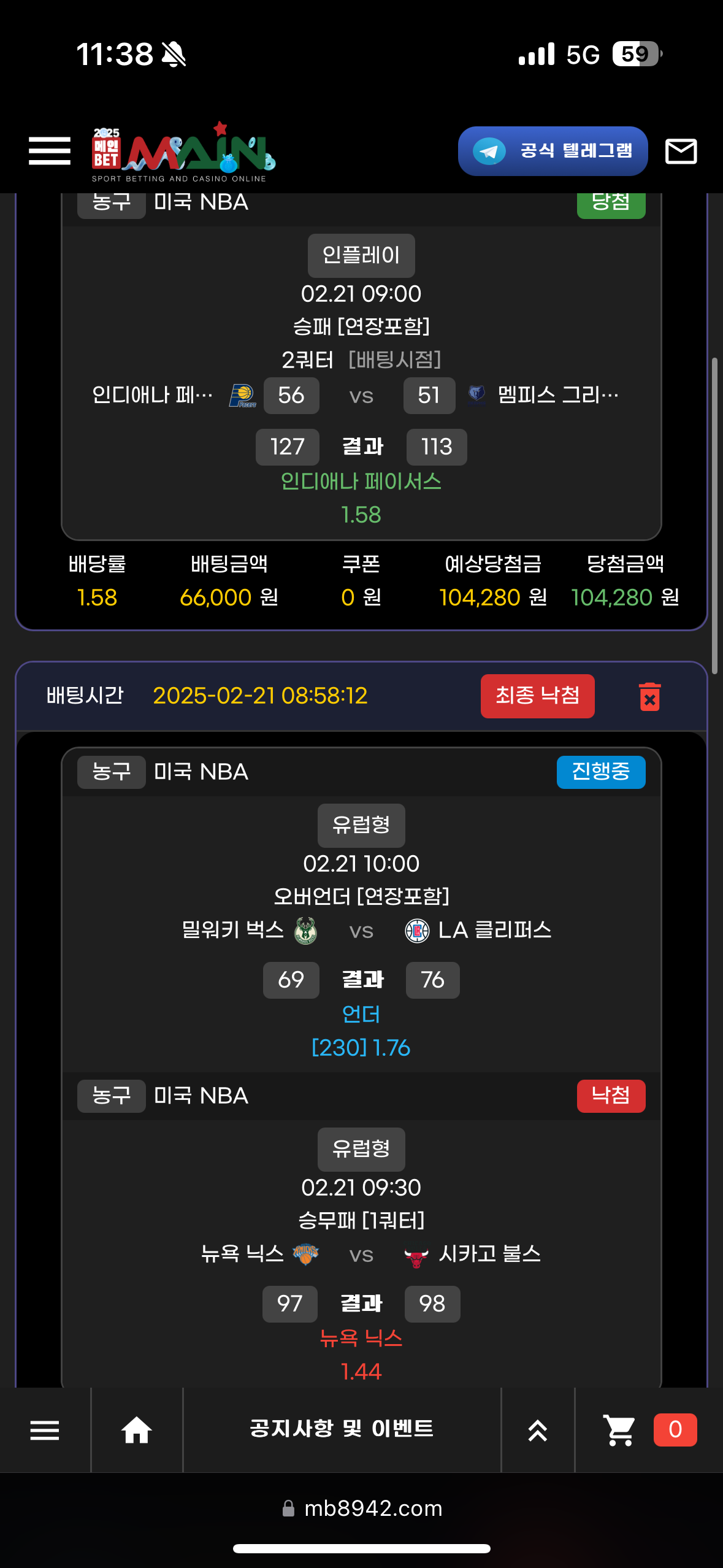Viewport: 723px width, 1568px height.
Task: Open the top hamburger menu
Action: point(49,151)
